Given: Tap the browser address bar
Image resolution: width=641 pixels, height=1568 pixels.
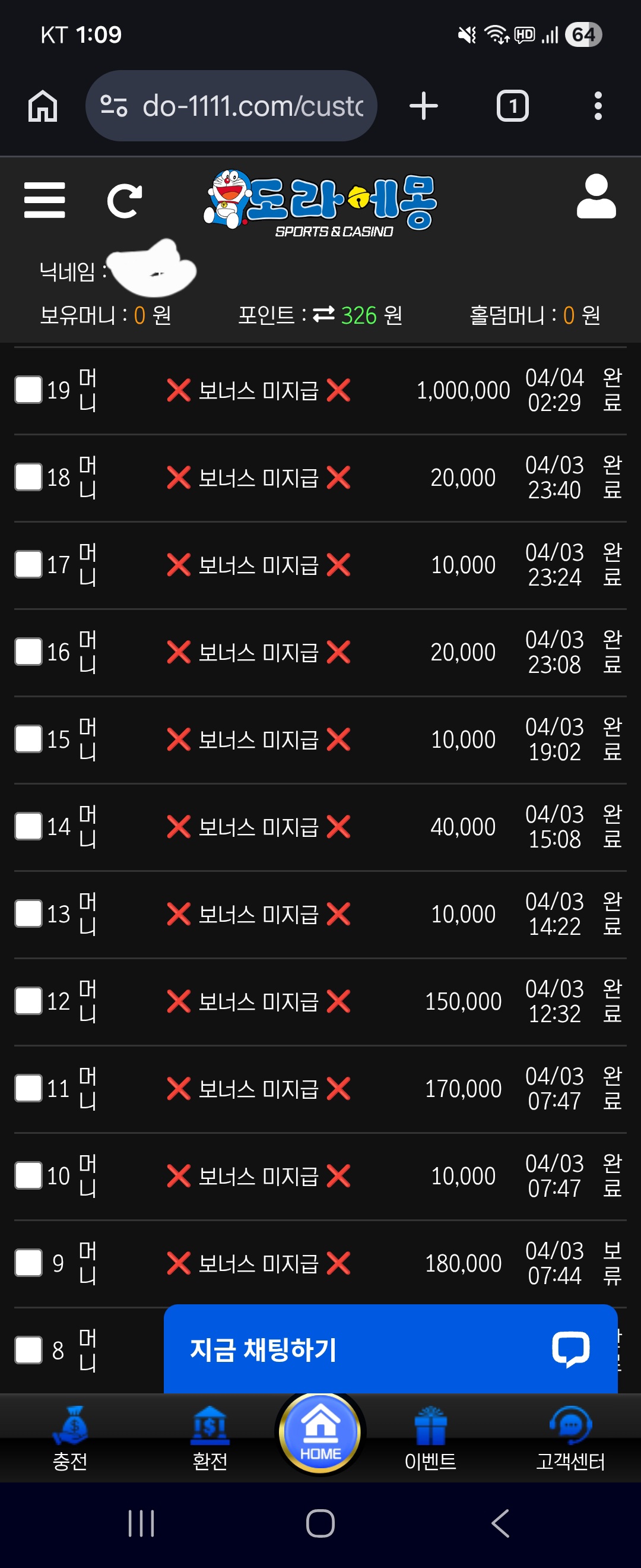Looking at the screenshot, I should [x=231, y=106].
